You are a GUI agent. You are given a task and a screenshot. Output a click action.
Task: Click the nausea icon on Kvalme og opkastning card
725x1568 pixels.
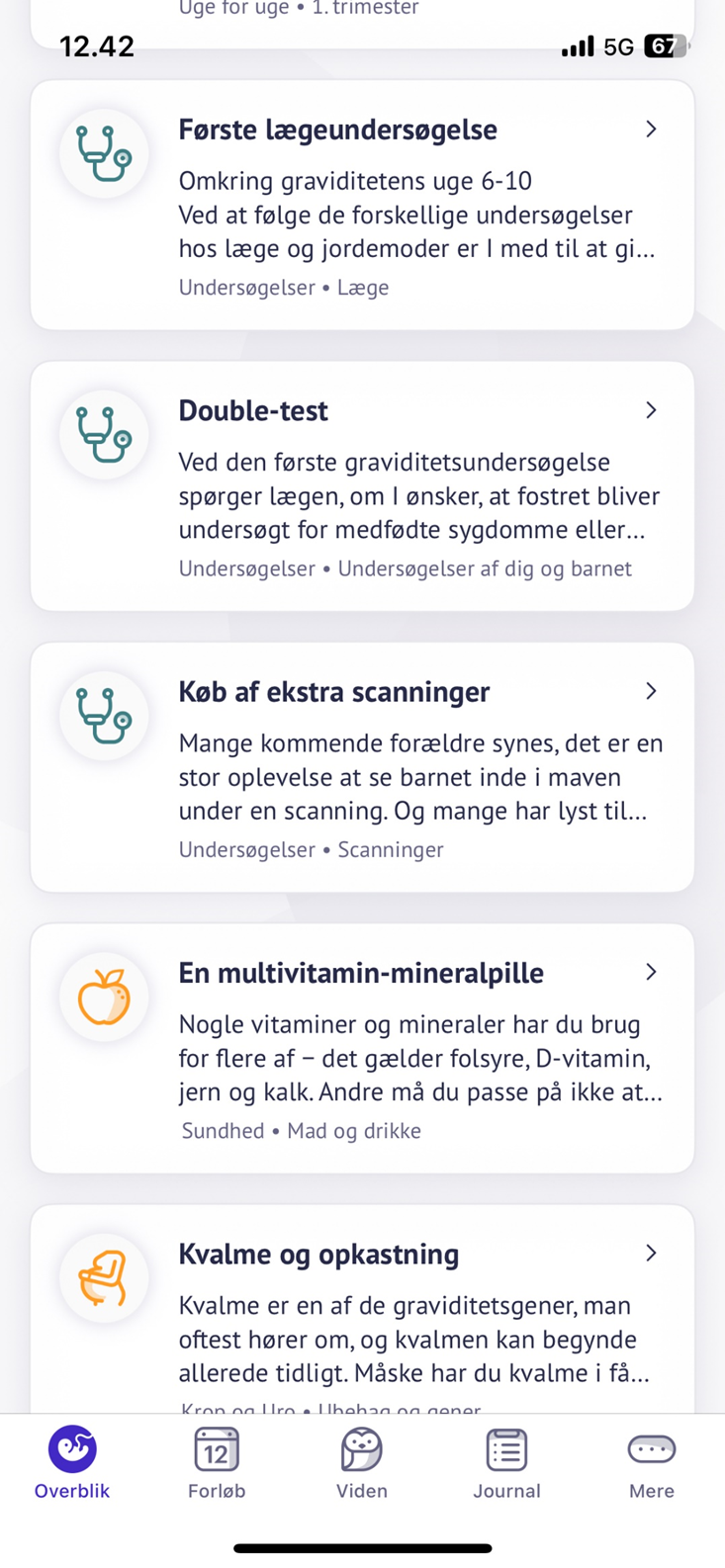coord(104,1278)
